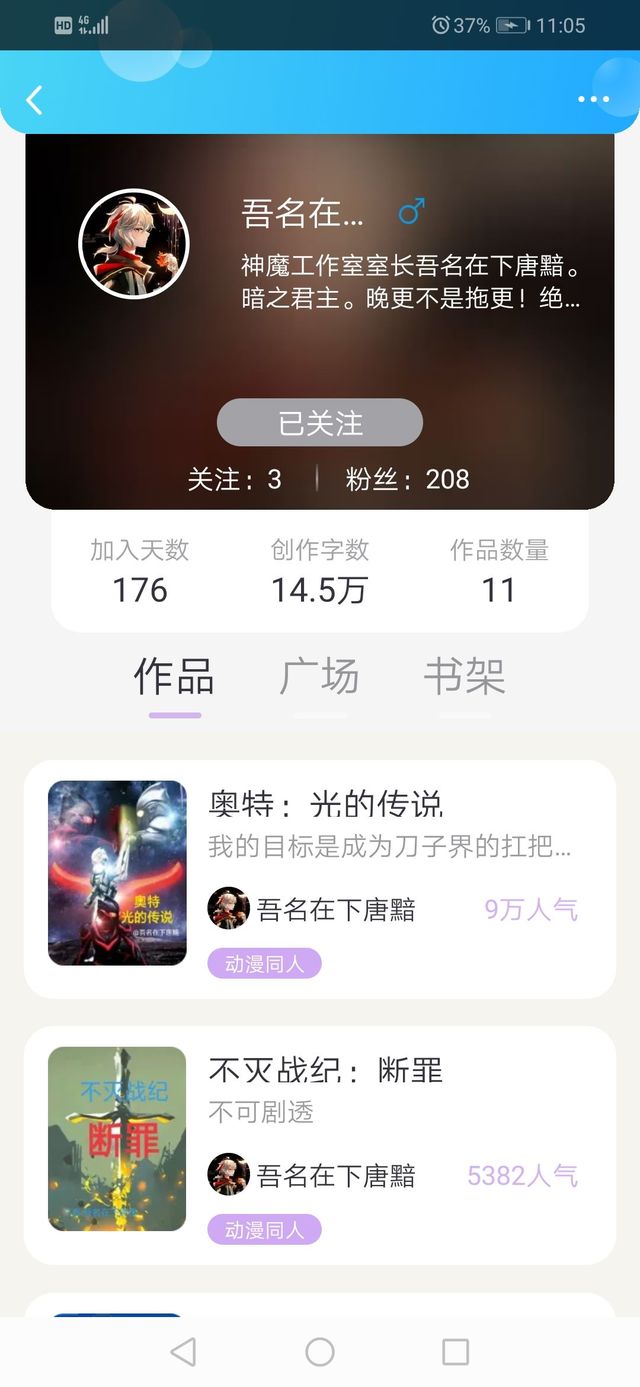Open the 关注：3 following list
Viewport: 640px width, 1387px height.
coord(235,480)
